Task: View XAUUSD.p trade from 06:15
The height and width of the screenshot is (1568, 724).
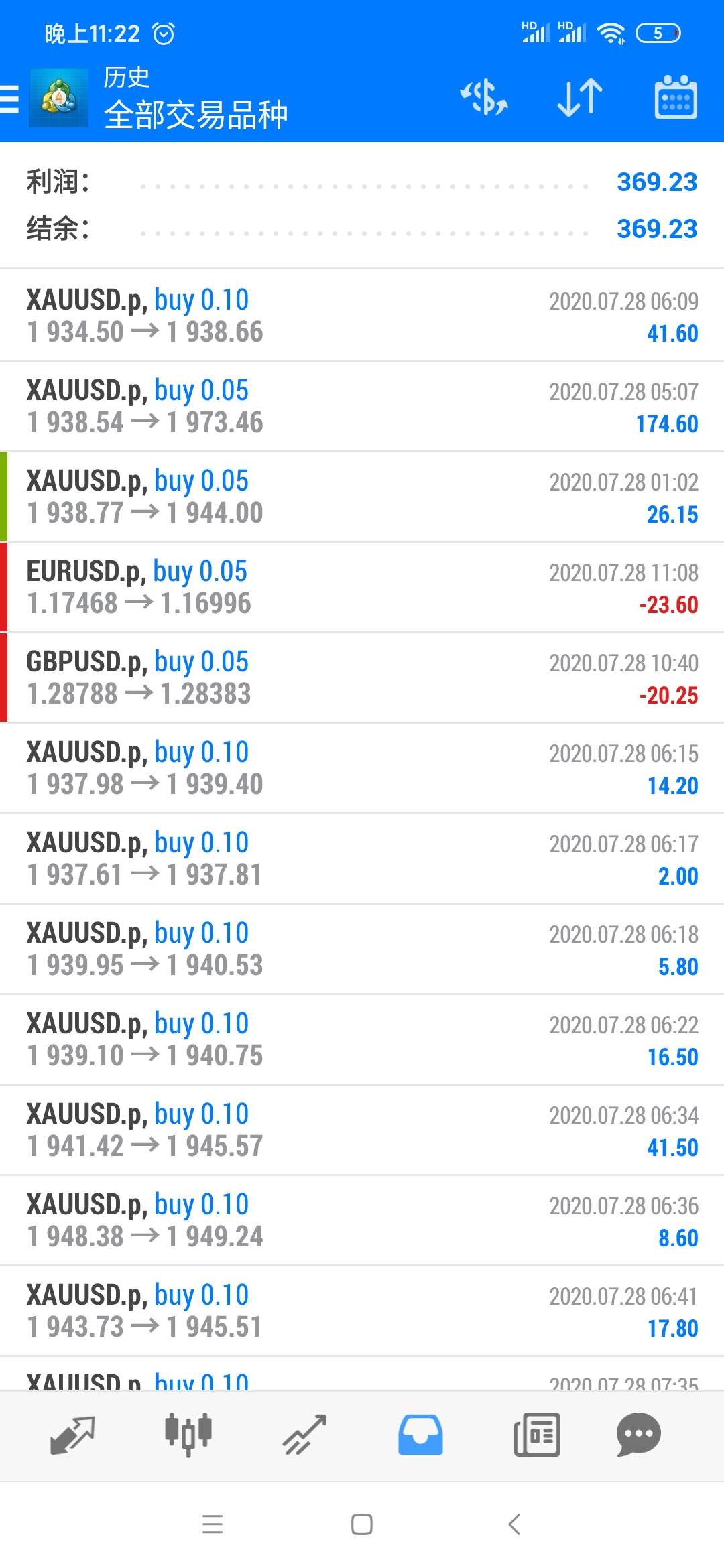Action: point(362,768)
